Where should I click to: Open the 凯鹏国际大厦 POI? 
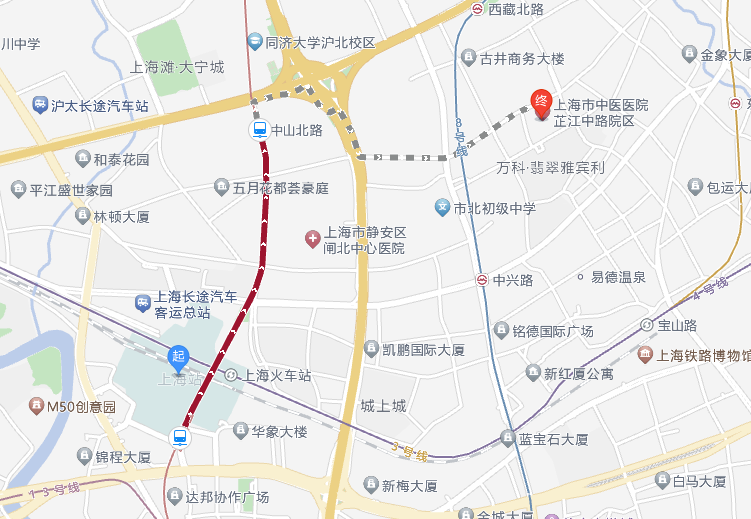371,349
